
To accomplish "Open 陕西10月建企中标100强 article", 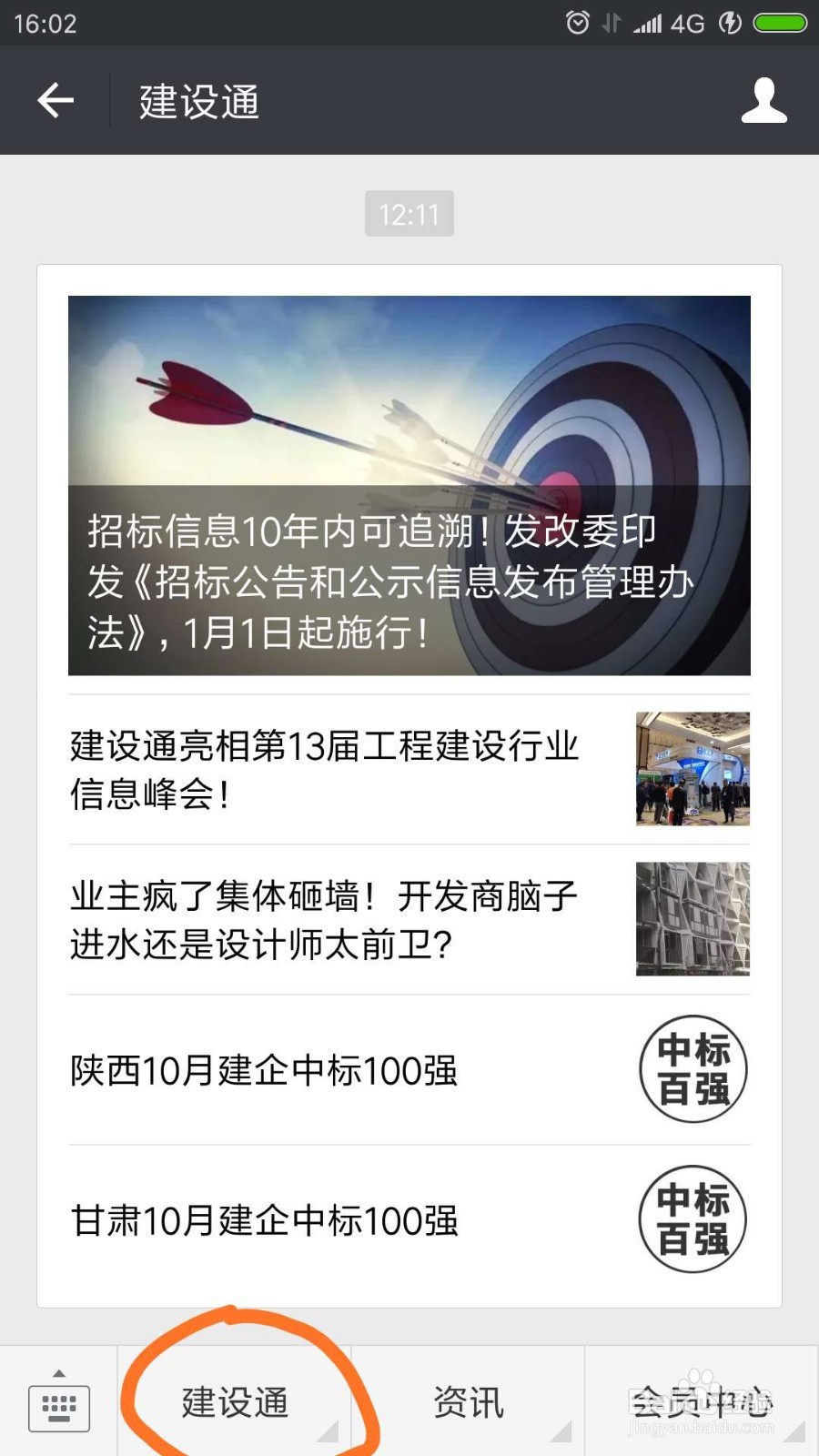I will coord(409,1069).
